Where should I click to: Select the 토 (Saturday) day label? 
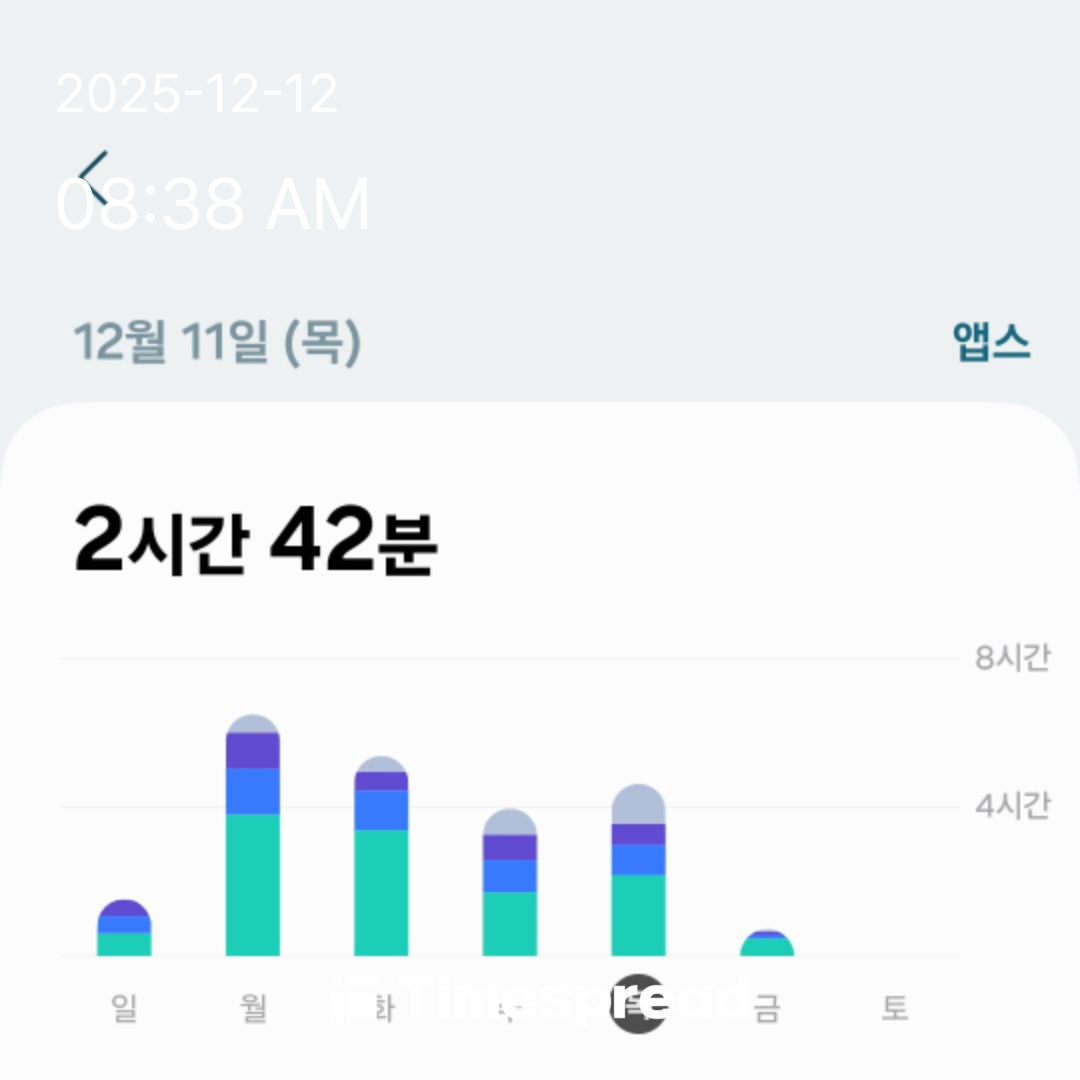[894, 1008]
